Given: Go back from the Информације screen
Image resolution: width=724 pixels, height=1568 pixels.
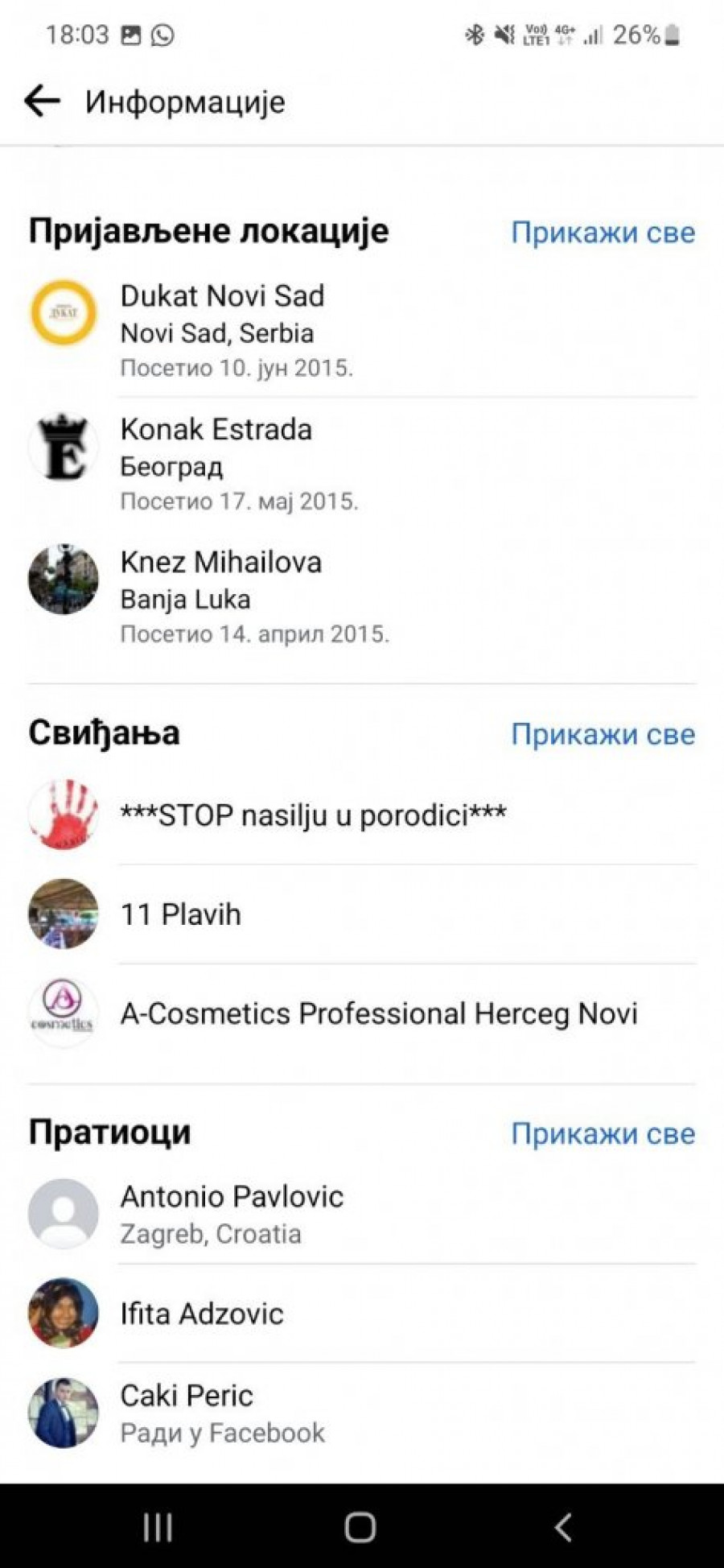Looking at the screenshot, I should (x=42, y=101).
